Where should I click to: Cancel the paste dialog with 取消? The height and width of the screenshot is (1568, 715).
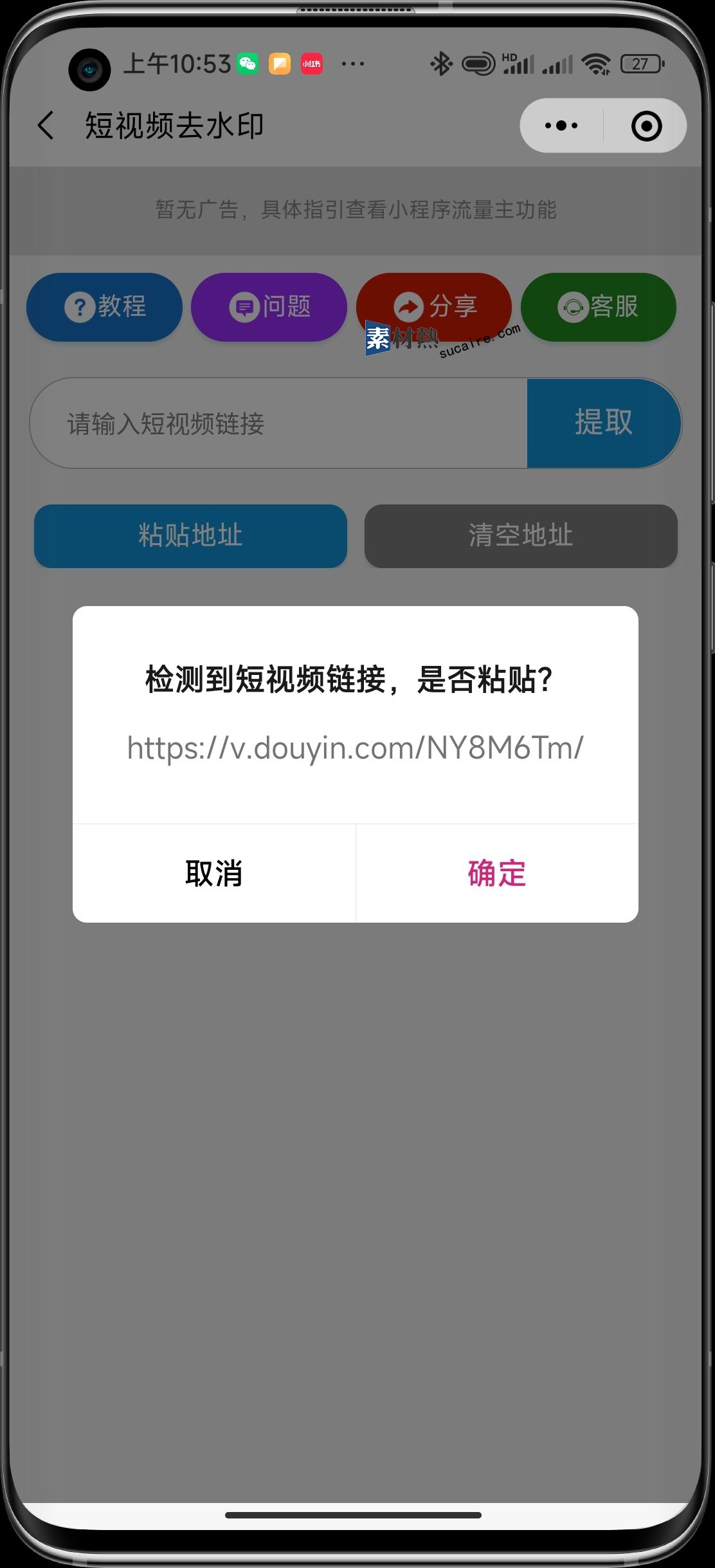[x=213, y=873]
